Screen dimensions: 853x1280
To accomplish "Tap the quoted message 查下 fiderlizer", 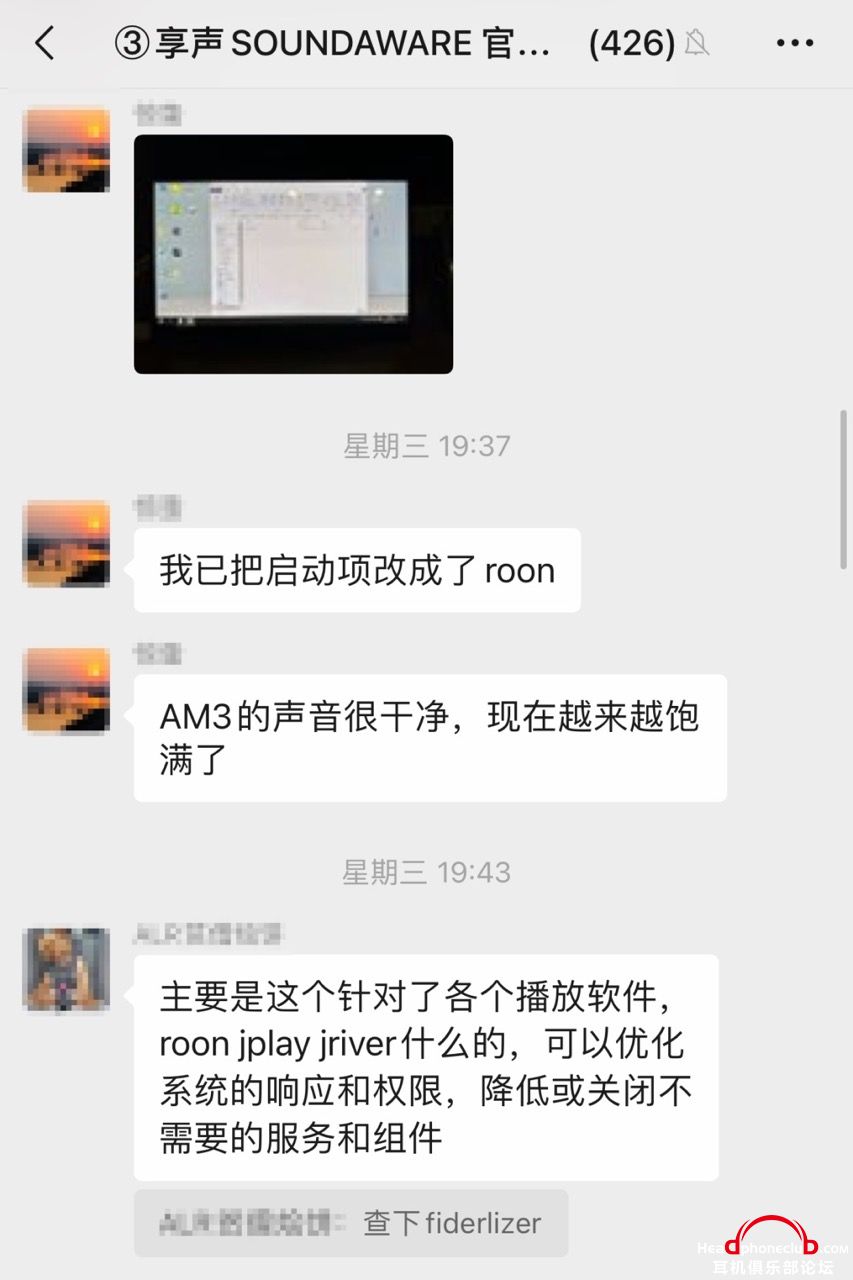I will [x=351, y=1223].
